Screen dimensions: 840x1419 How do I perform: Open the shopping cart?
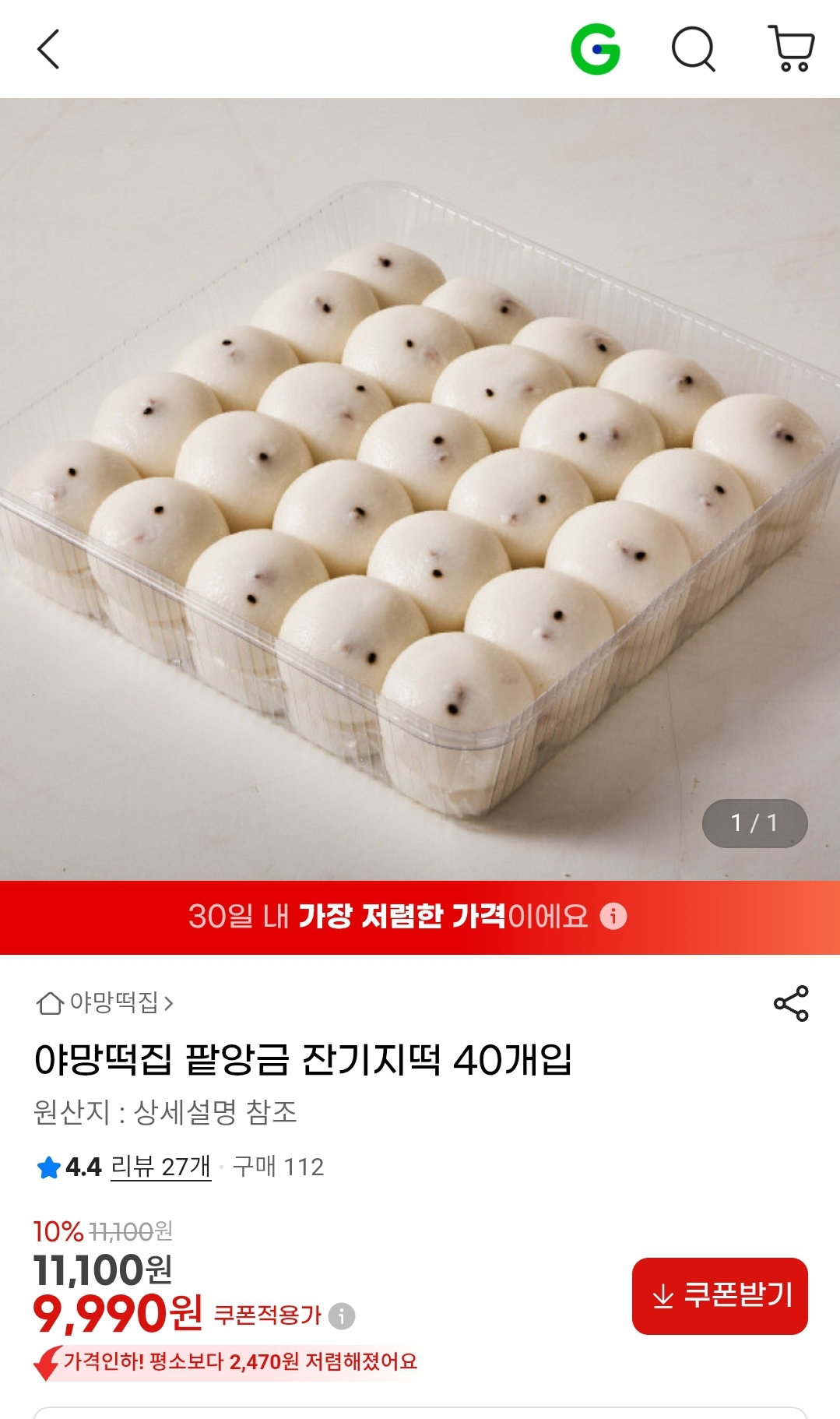point(792,48)
